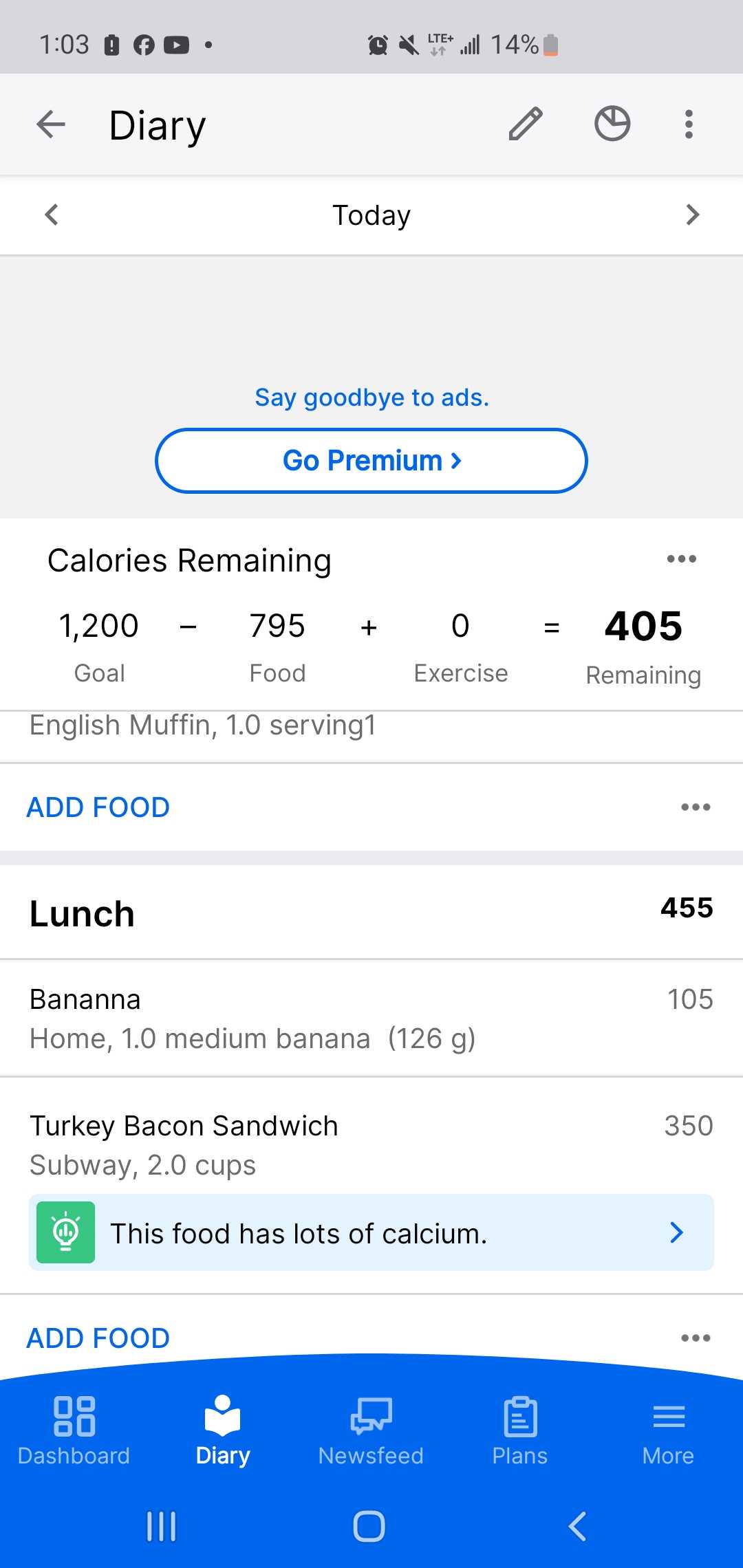Open the nutrition pie chart
This screenshot has width=743, height=1568.
coord(612,124)
